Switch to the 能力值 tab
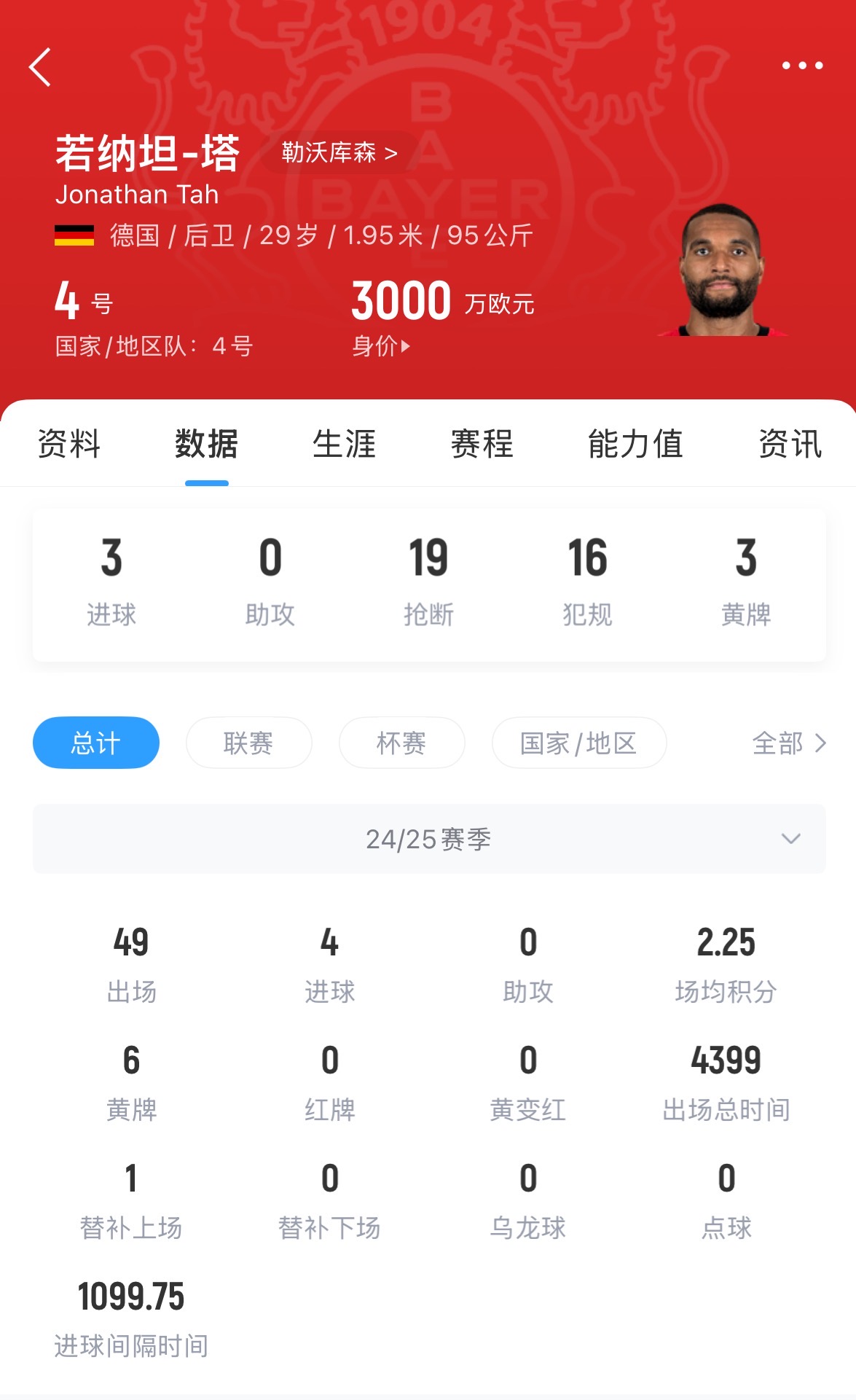Screen dimensions: 856x1400 (x=635, y=444)
